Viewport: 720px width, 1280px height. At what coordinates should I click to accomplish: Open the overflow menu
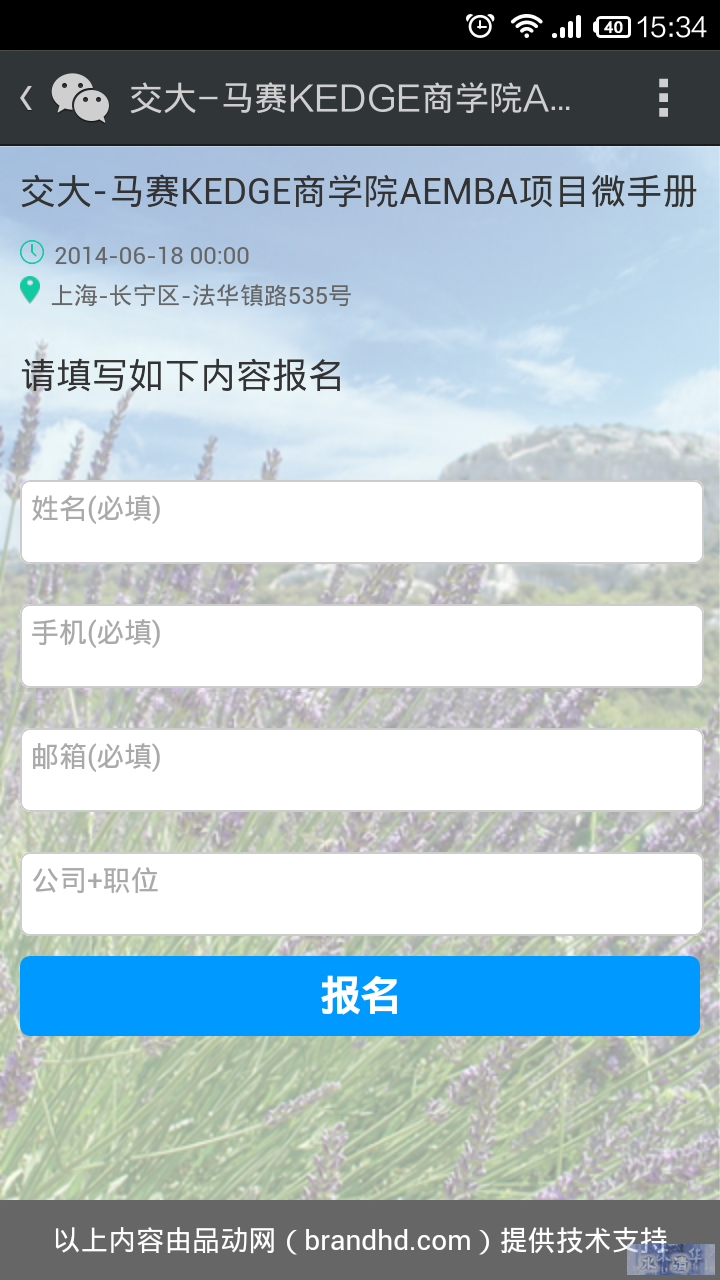coord(662,98)
